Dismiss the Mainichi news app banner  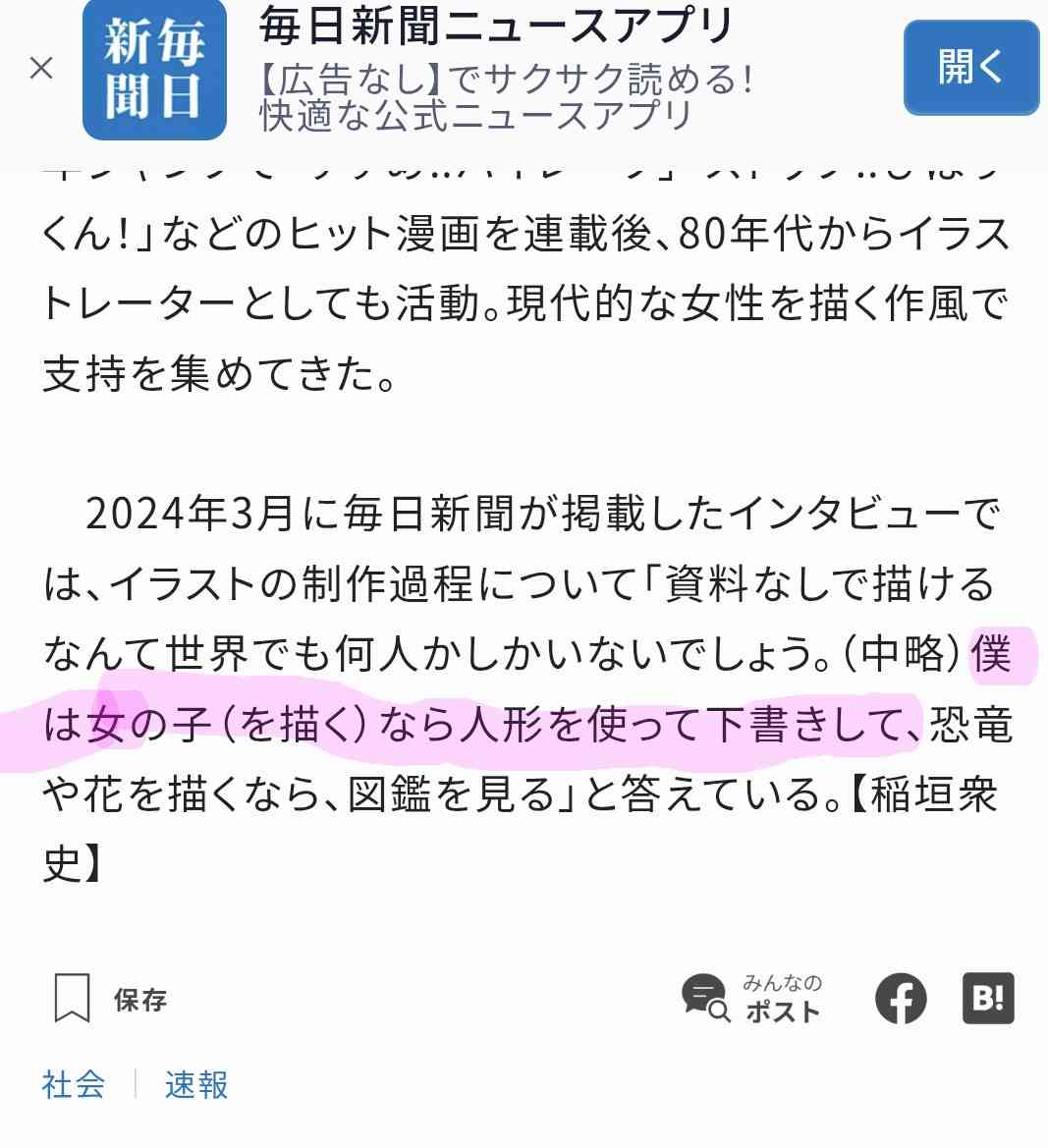41,68
